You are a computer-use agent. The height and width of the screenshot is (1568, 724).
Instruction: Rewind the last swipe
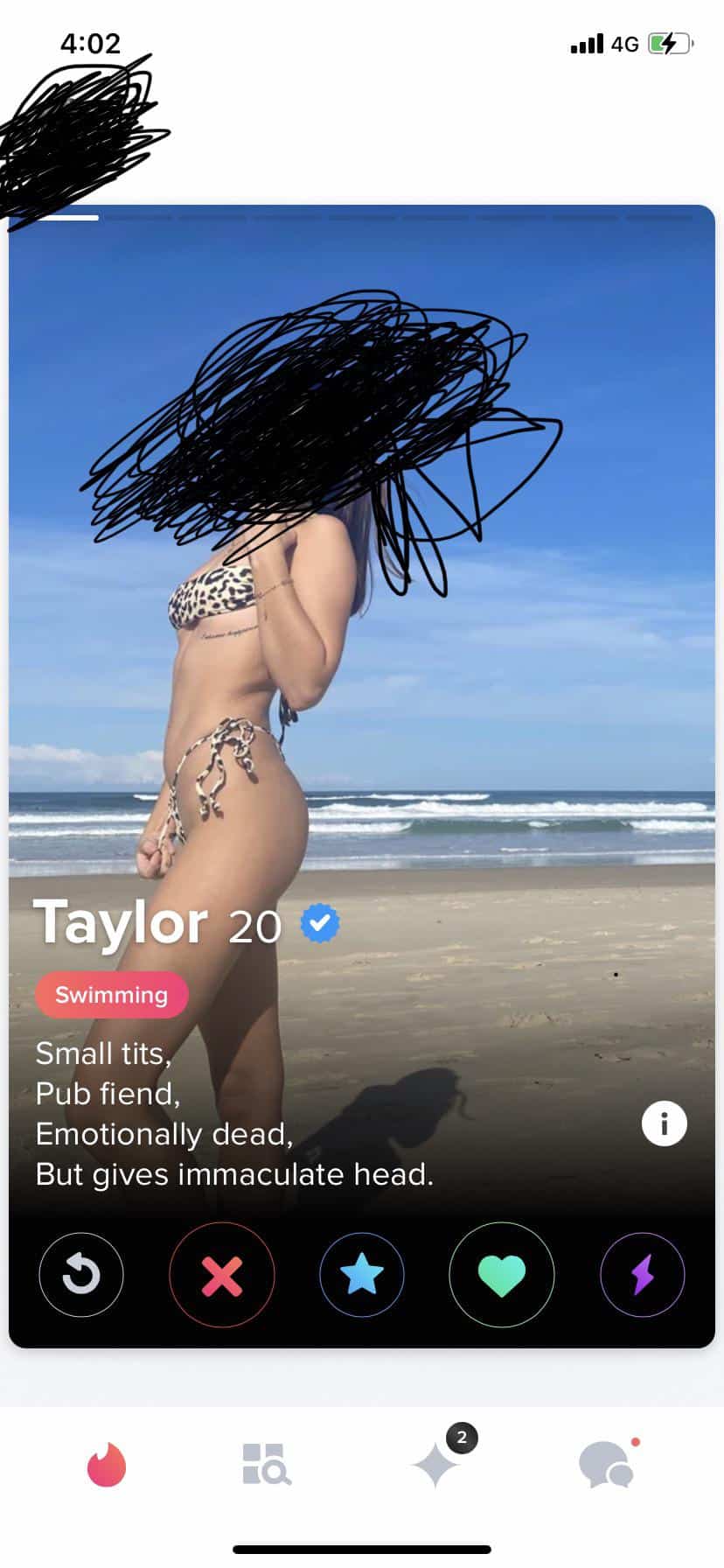tap(81, 1275)
